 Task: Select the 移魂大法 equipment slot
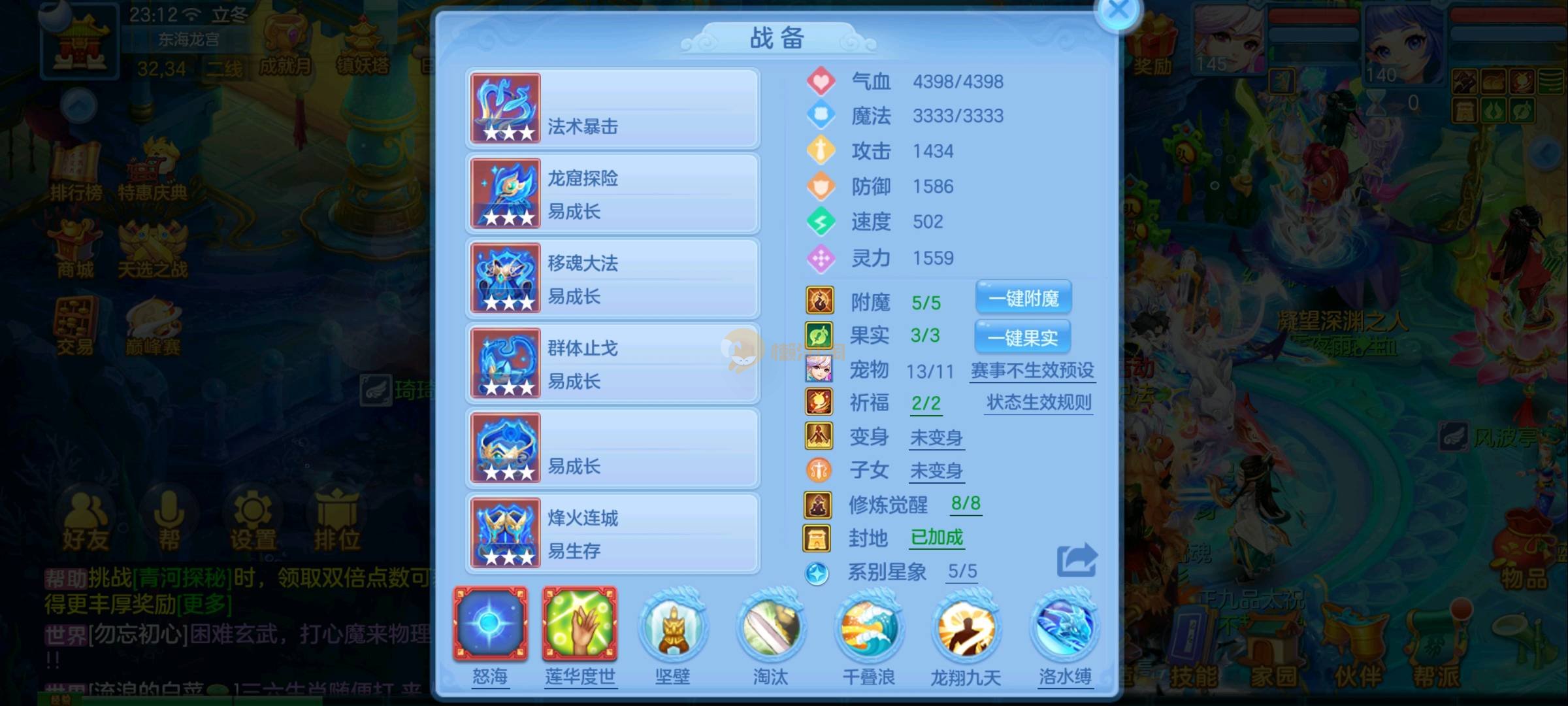(x=612, y=278)
